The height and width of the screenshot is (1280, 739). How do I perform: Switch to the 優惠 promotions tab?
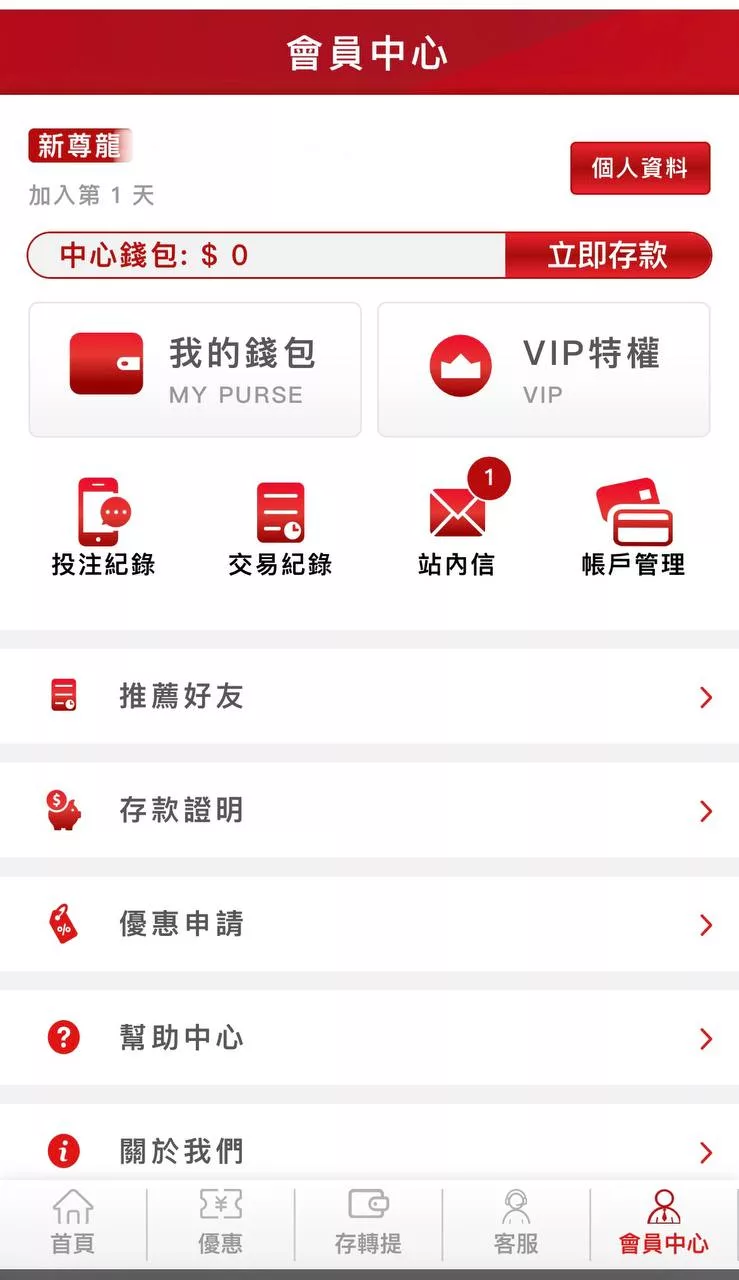coord(220,1222)
